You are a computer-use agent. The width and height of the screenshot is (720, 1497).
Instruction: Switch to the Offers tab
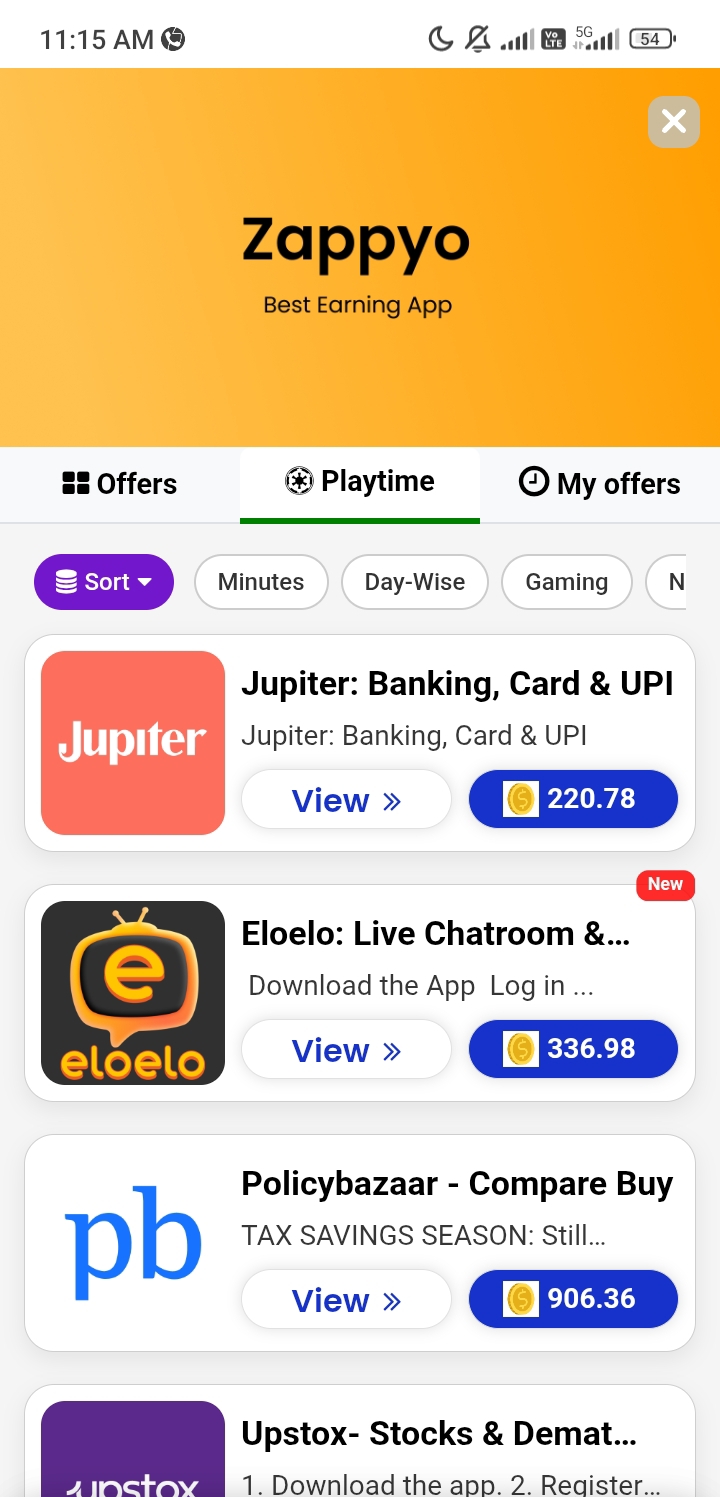point(120,484)
